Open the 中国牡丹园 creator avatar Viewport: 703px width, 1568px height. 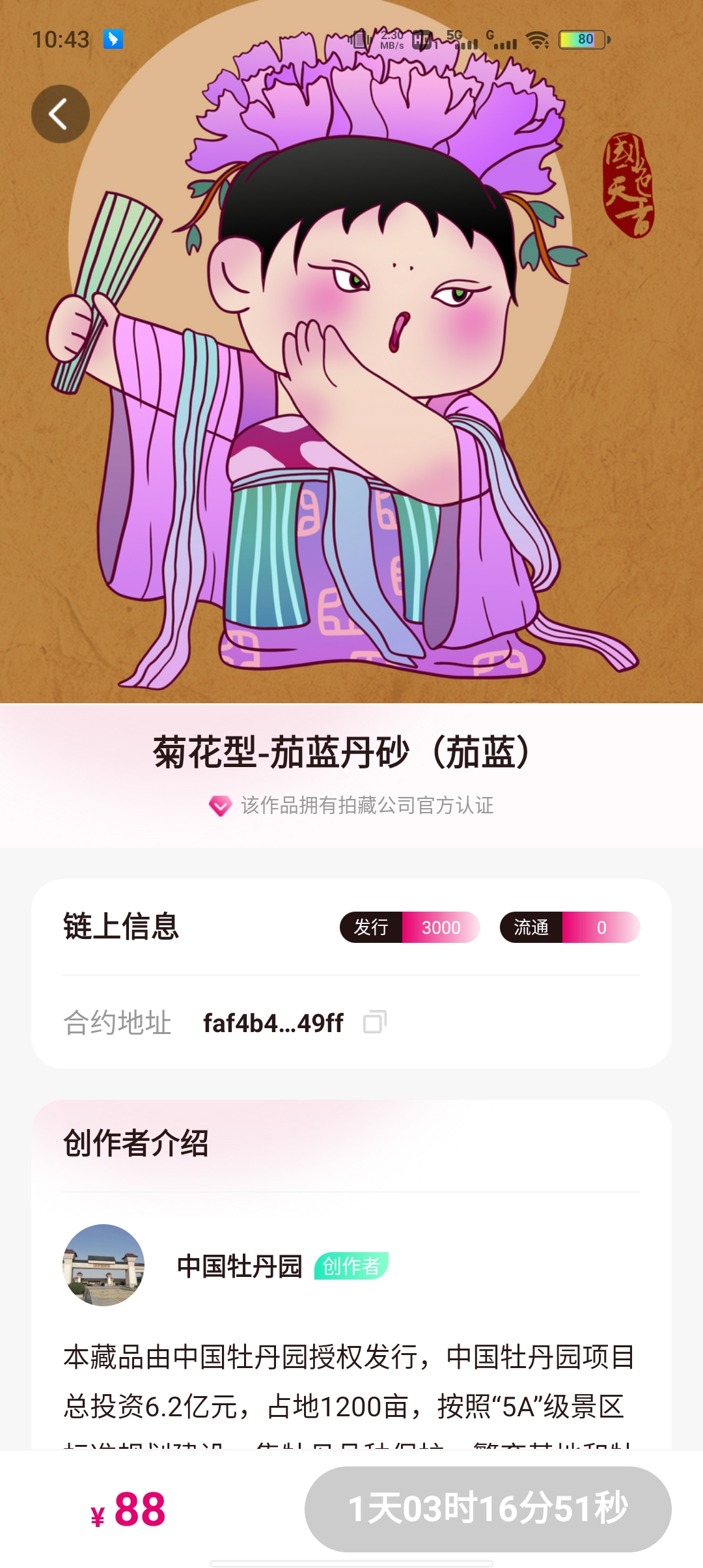tap(103, 1265)
